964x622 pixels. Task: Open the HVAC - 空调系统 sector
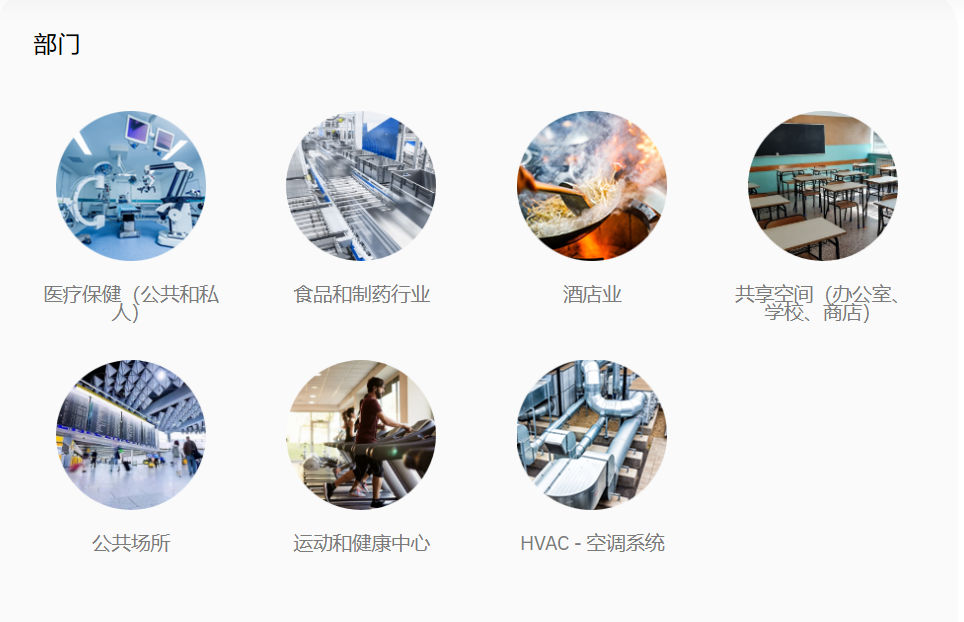pyautogui.click(x=592, y=435)
